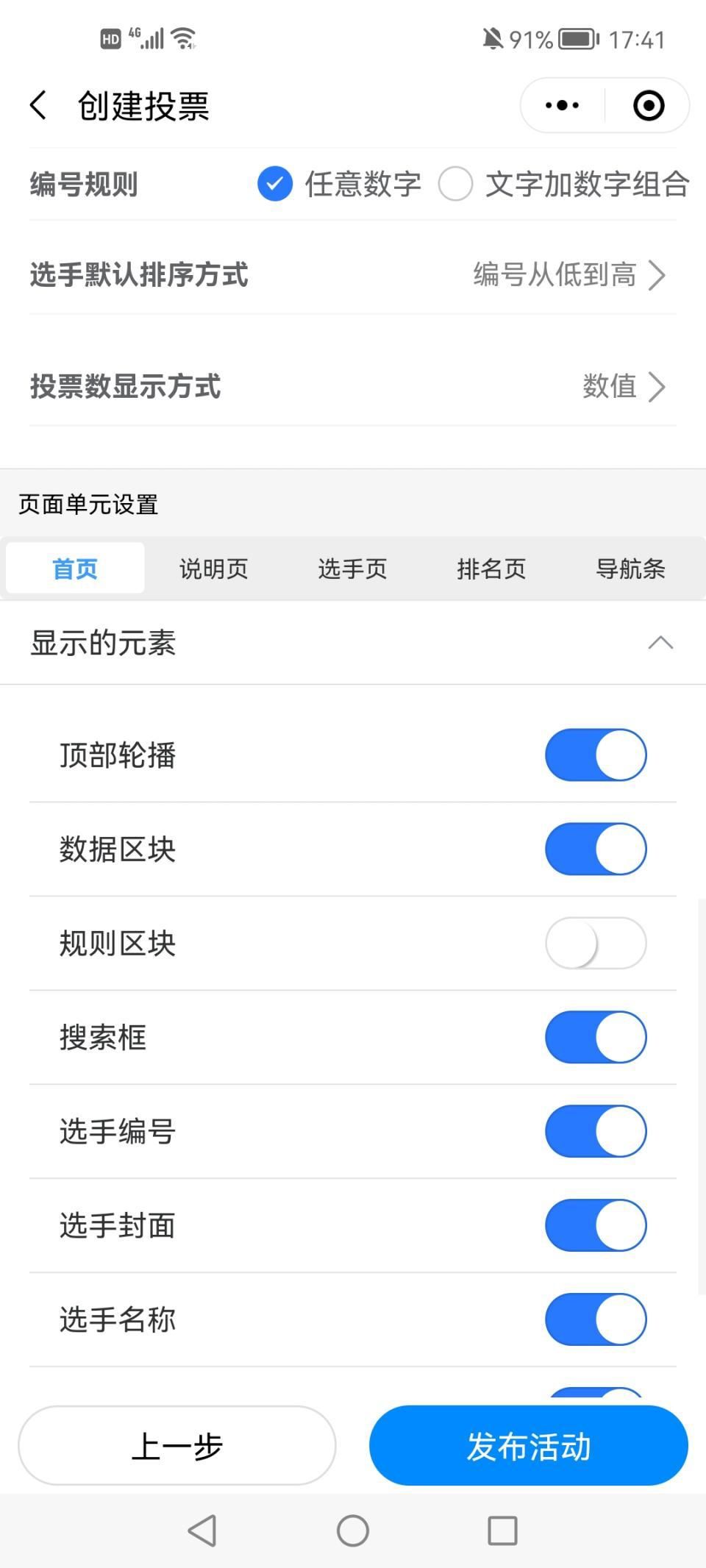Turn off 选手编号 display
This screenshot has height=1568, width=706.
pos(596,1132)
